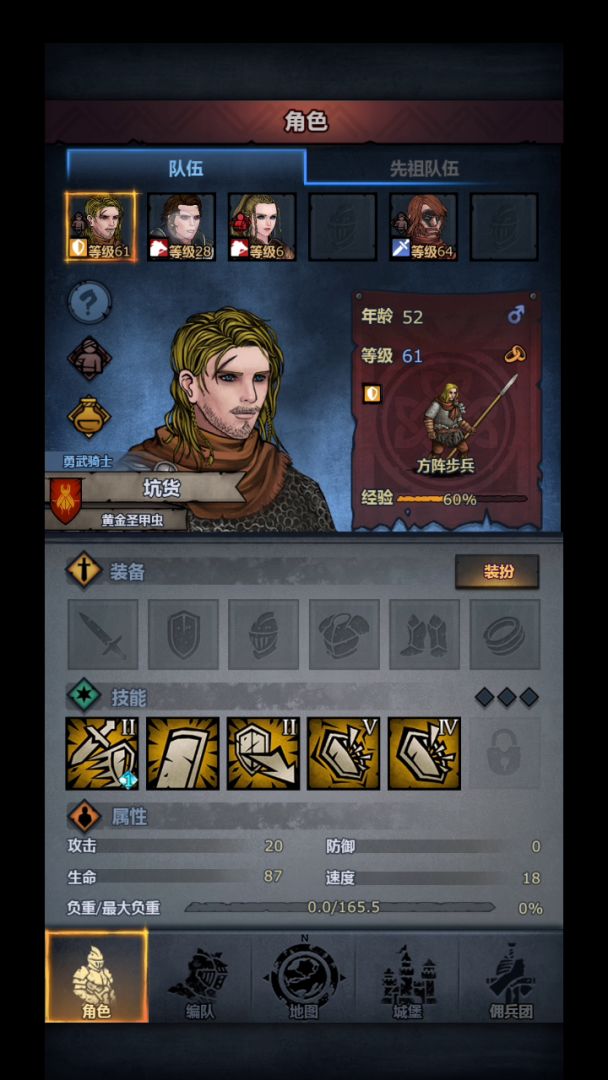
Task: Open the empty ring equipment slot
Action: tap(505, 634)
